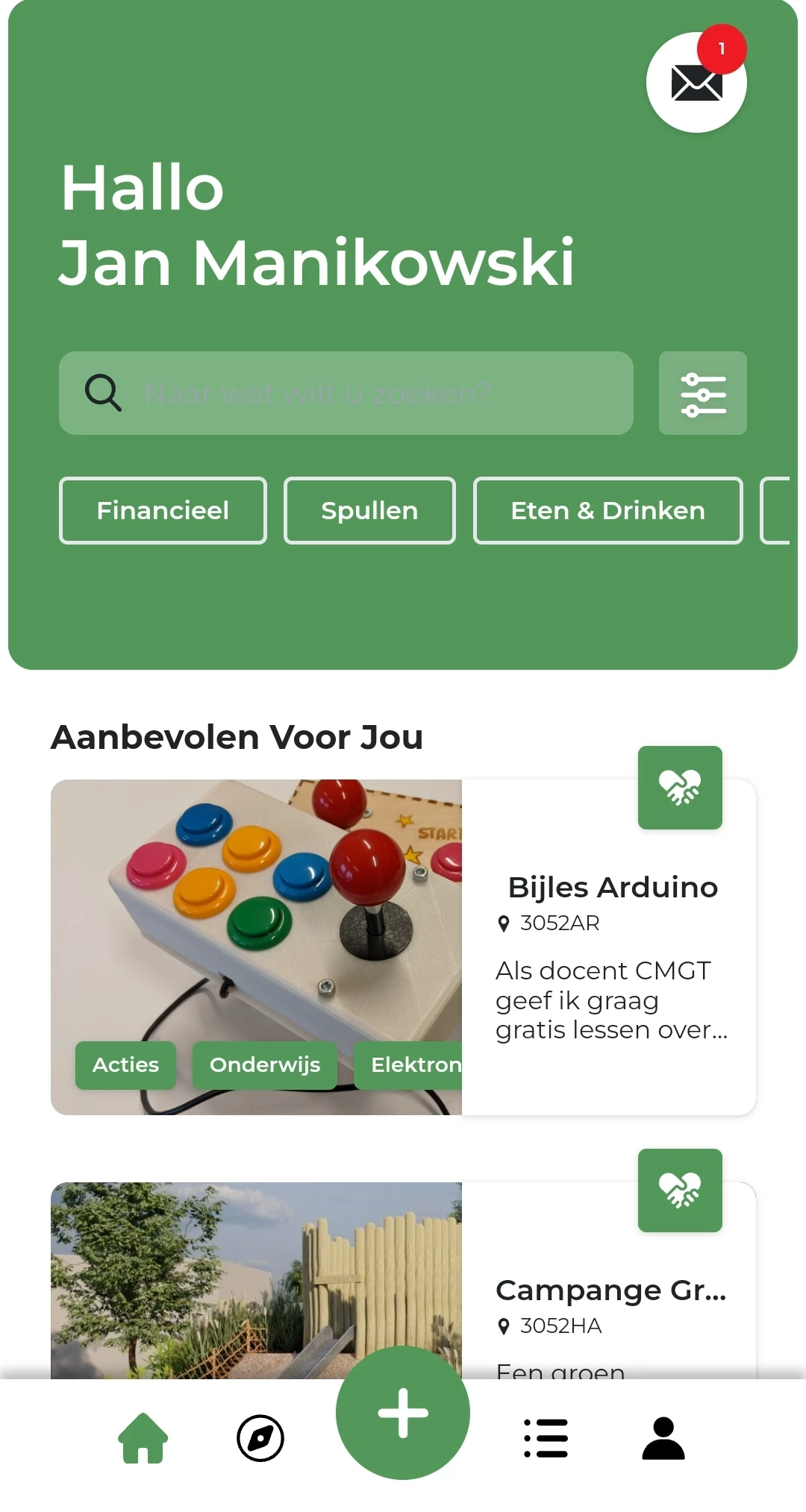Open the messages envelope icon
Screen dimensions: 806x1512
[x=695, y=84]
